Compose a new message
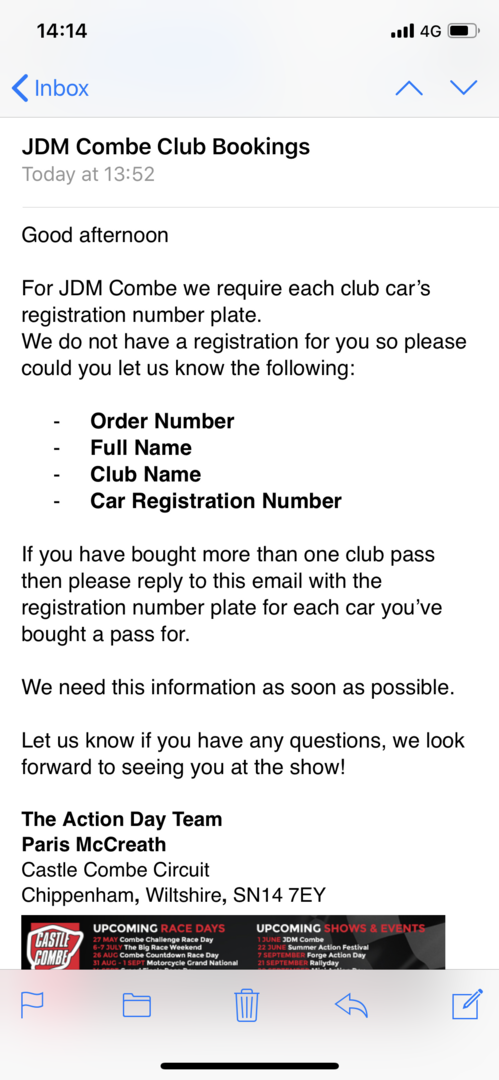 467,1006
